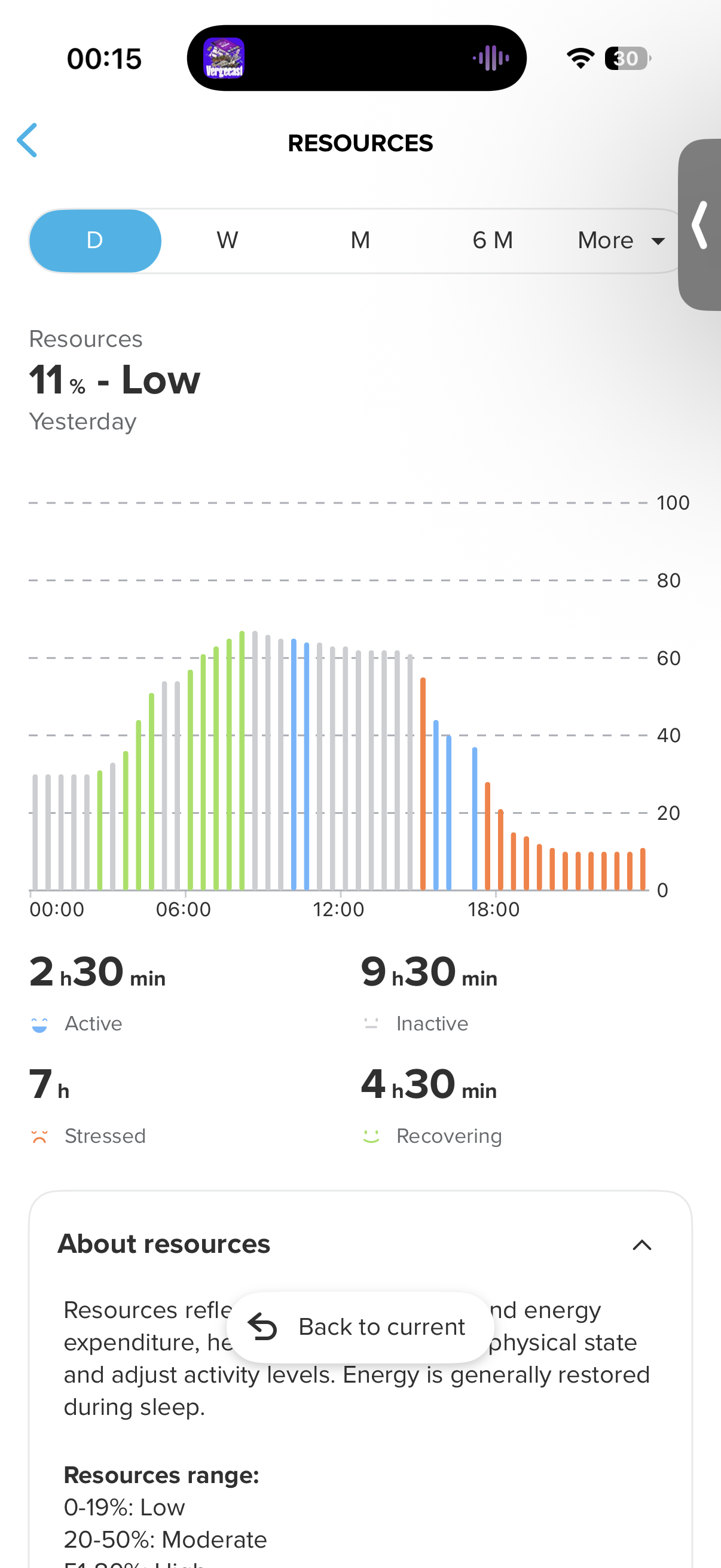Viewport: 721px width, 1568px height.
Task: Show the 6 M range
Action: [492, 240]
